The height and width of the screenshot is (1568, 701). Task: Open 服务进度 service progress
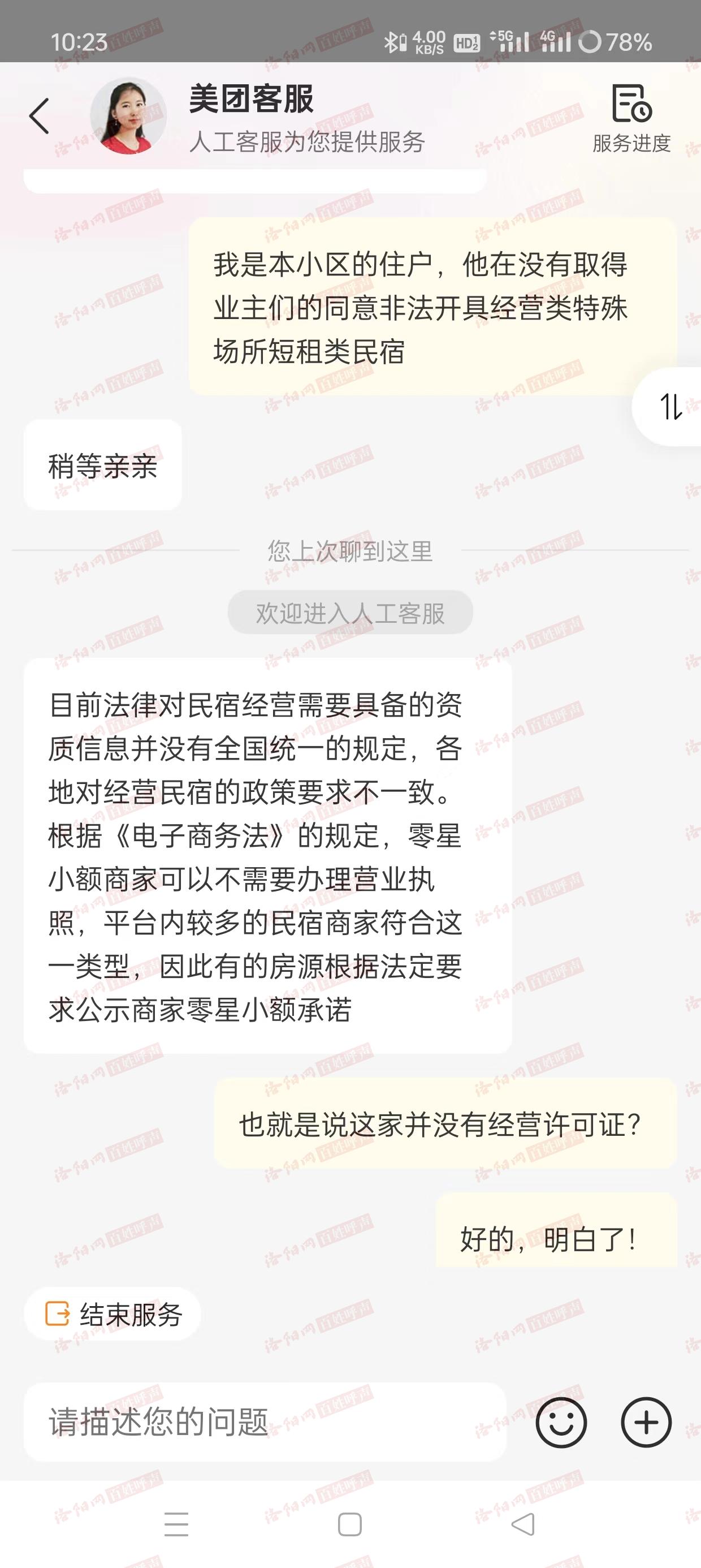631,118
